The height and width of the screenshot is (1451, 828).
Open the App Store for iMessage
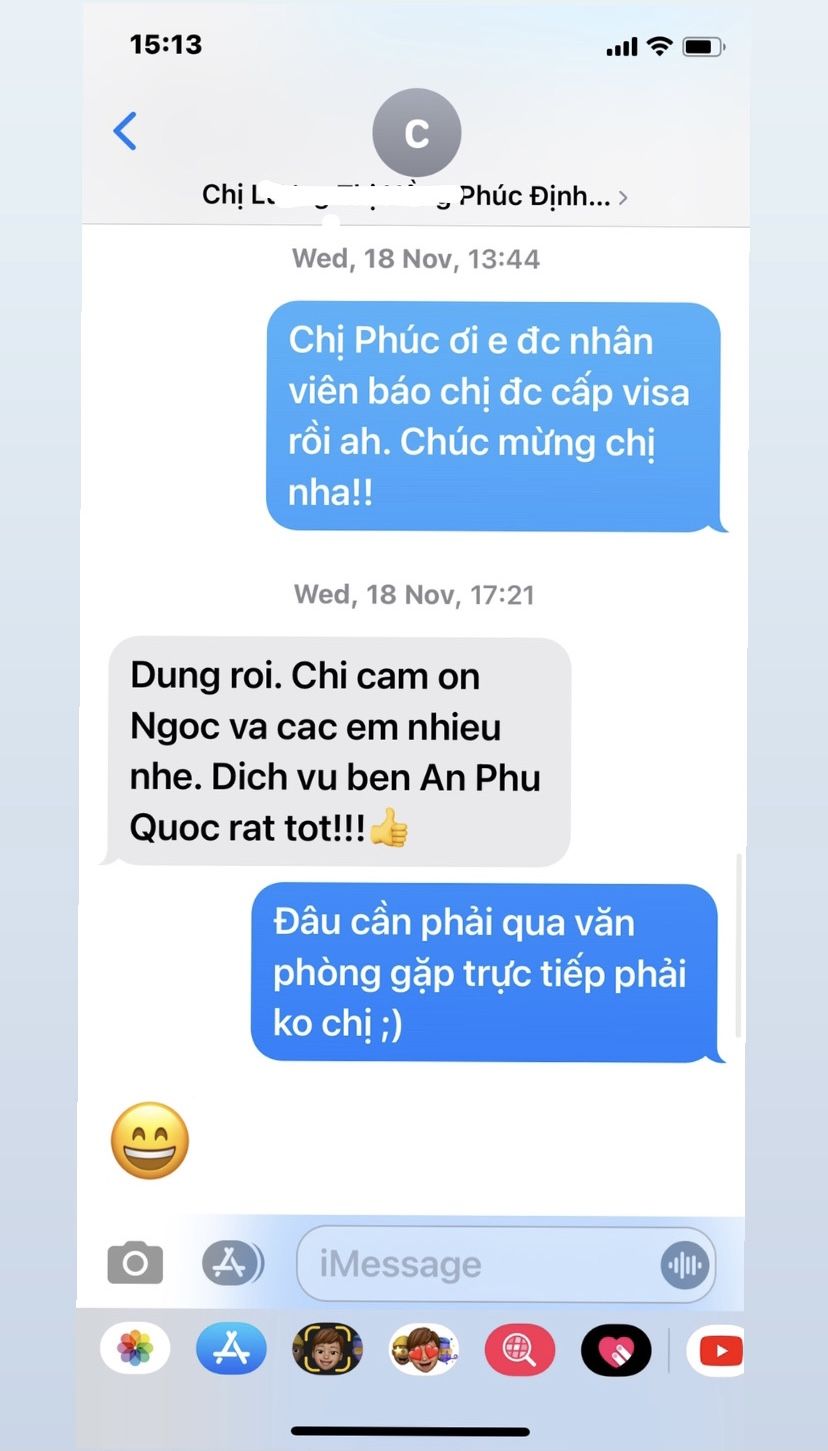click(231, 1349)
